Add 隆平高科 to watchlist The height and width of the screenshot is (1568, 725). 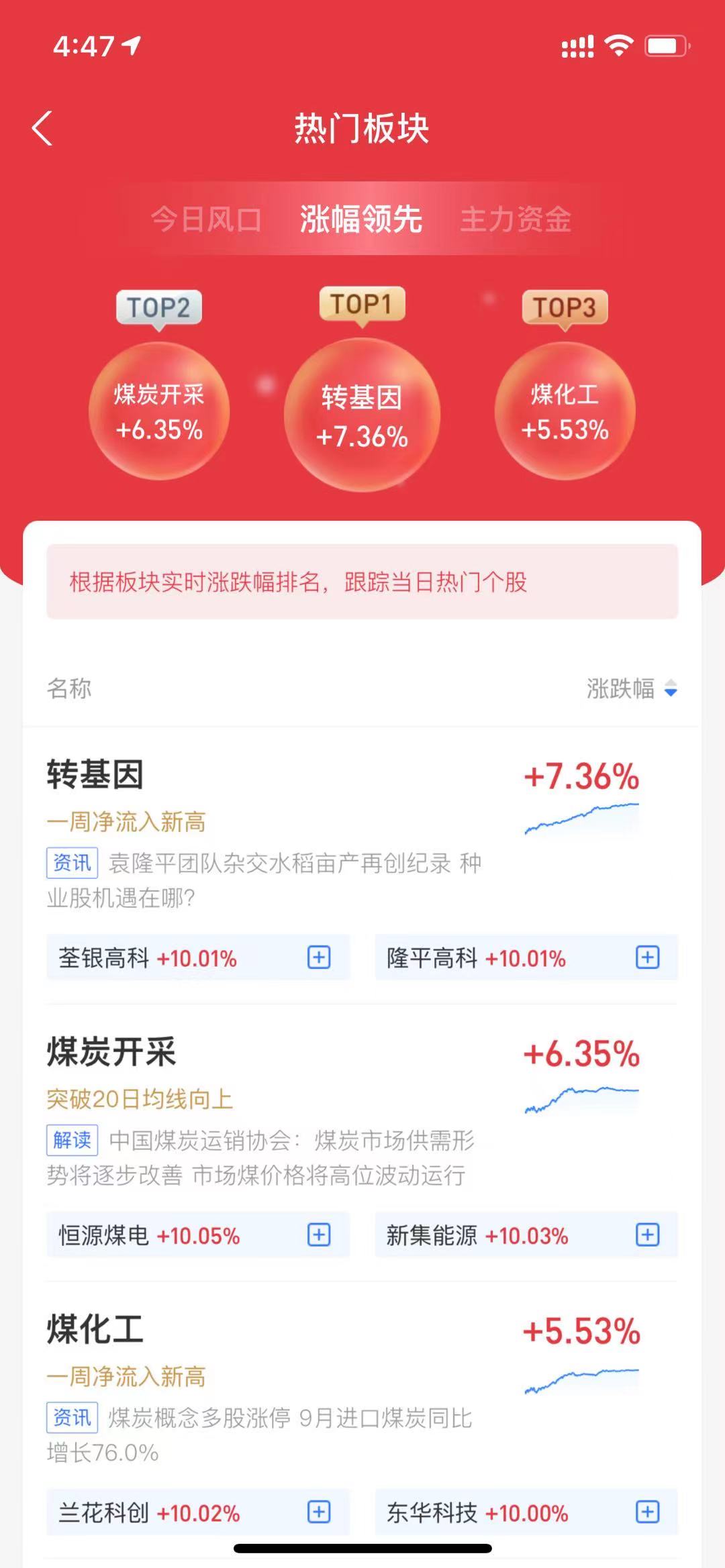click(x=647, y=957)
